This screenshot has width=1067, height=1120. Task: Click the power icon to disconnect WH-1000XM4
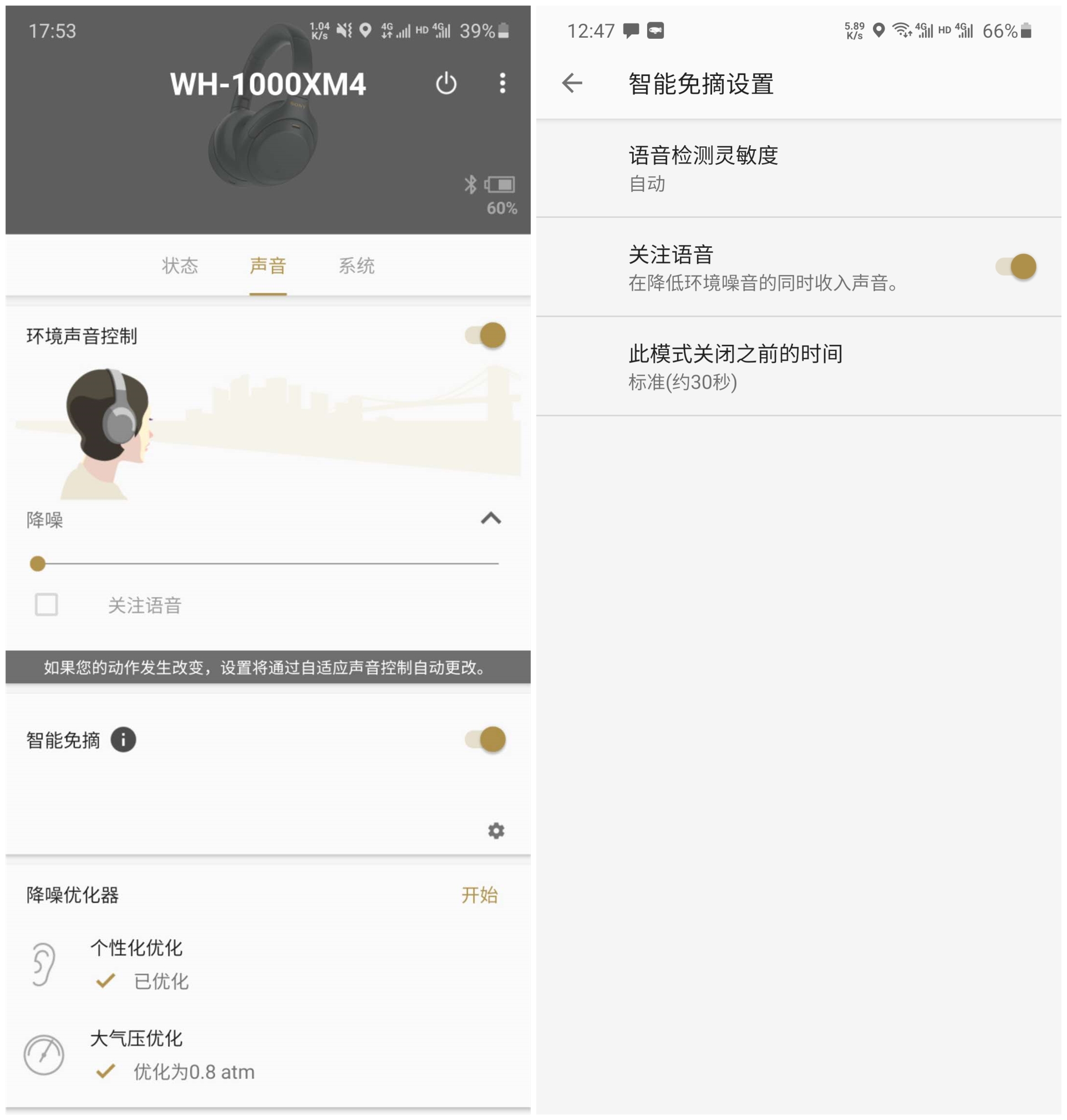(447, 84)
